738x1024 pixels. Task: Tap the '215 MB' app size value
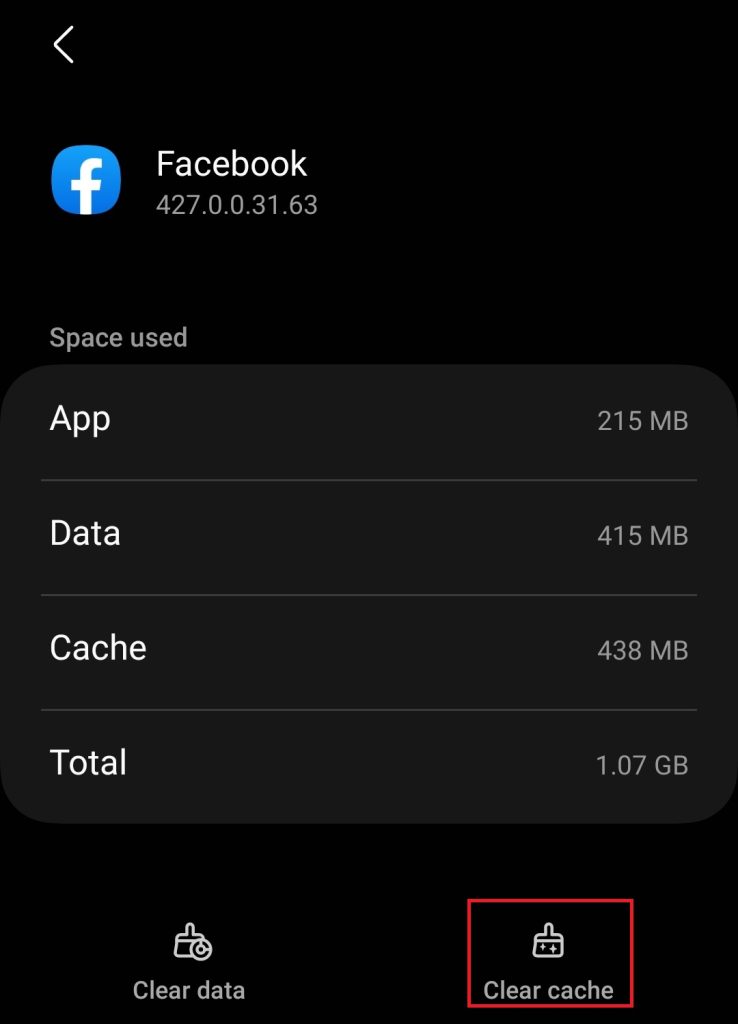coord(640,421)
